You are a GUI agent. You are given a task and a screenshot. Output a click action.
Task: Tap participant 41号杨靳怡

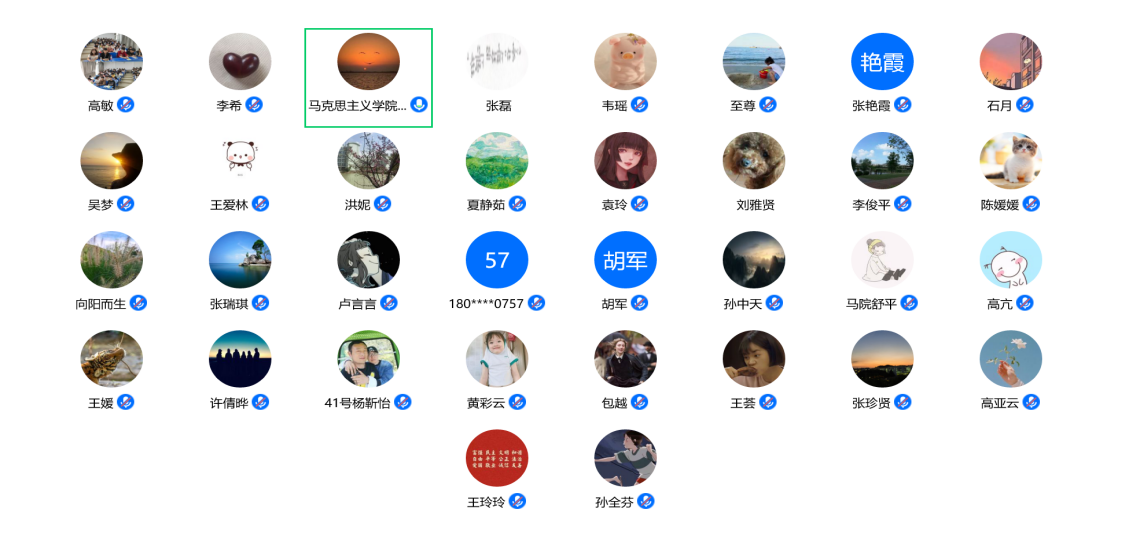pos(368,359)
